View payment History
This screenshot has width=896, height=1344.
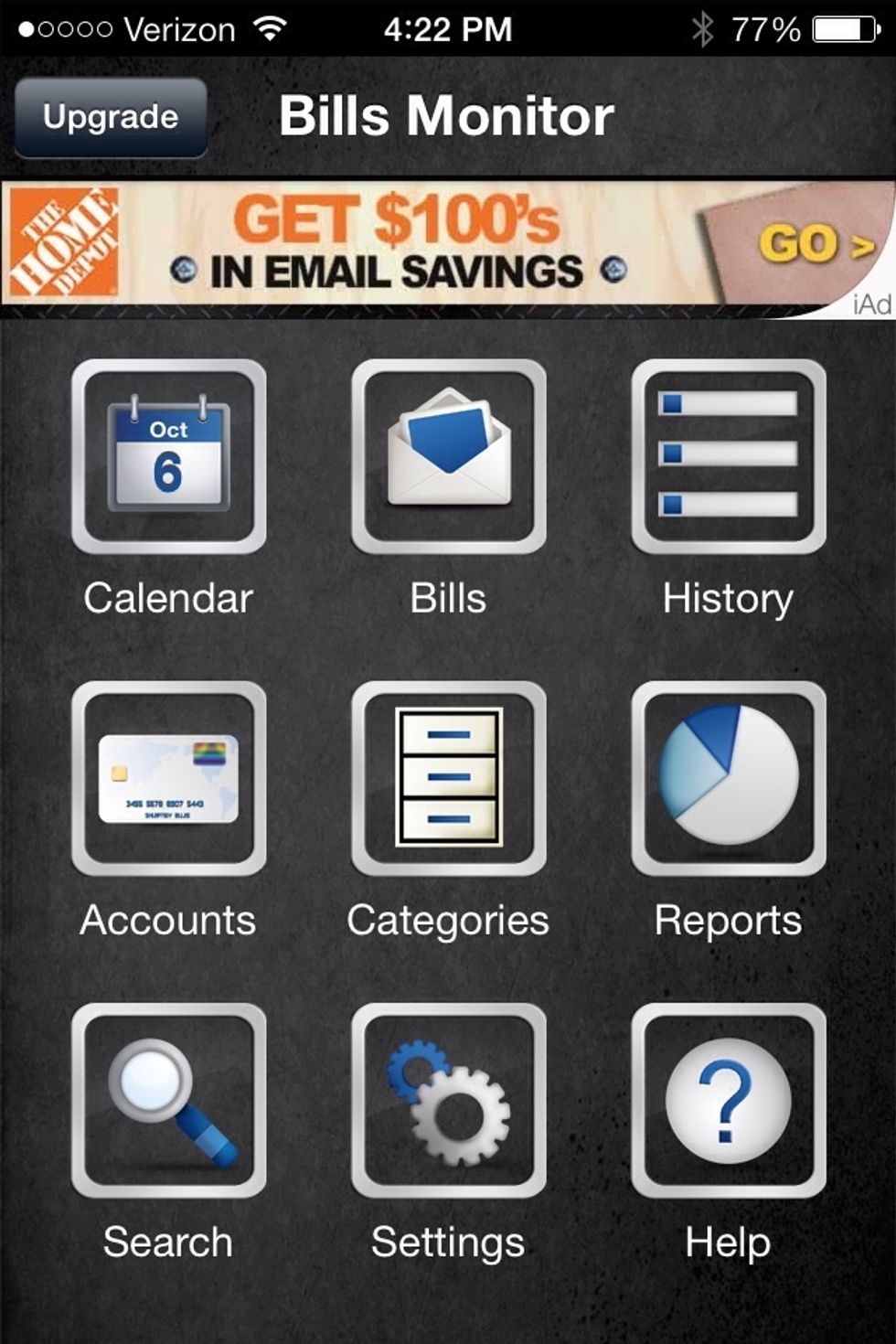(x=728, y=456)
